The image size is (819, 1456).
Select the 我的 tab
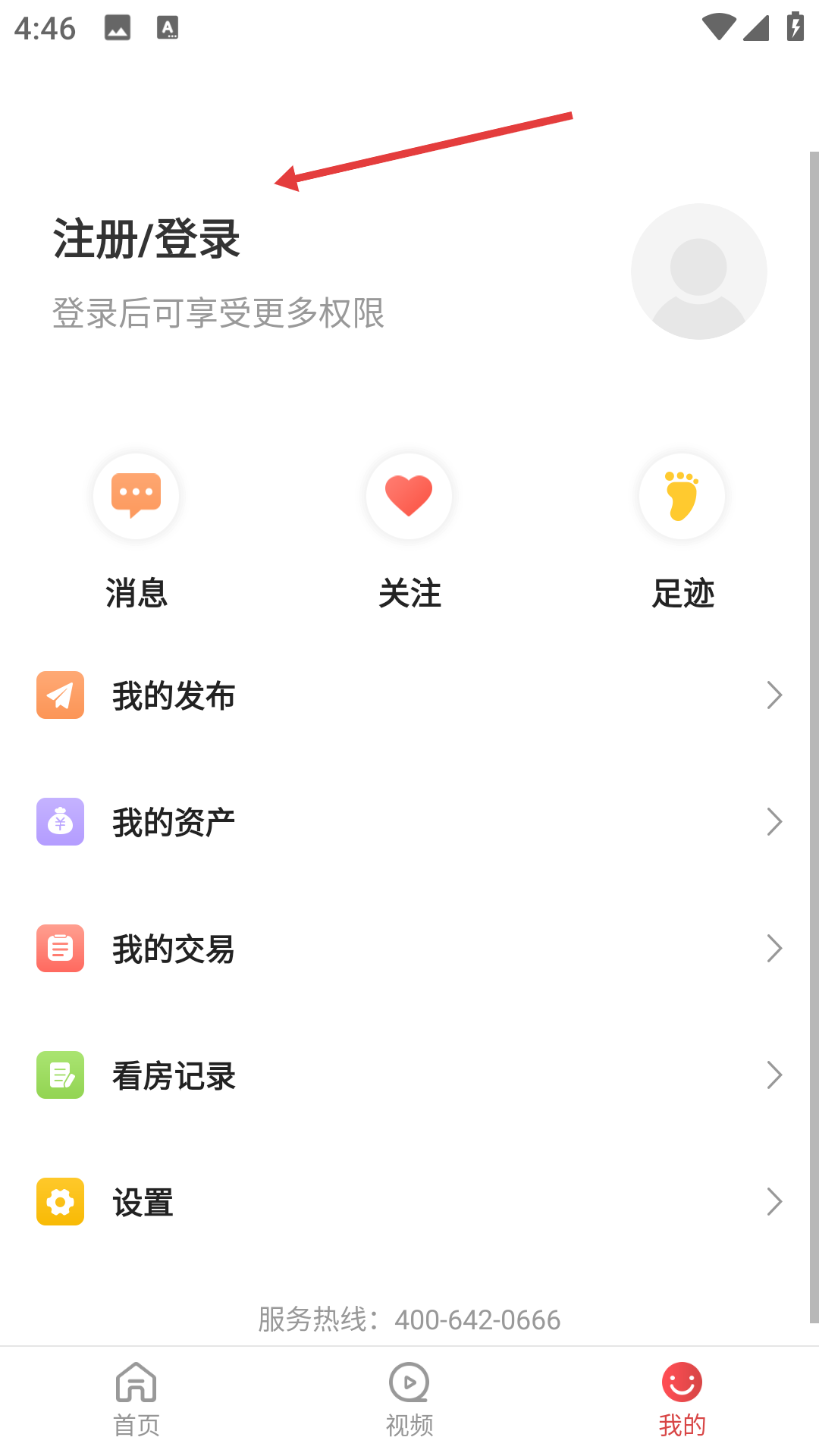pyautogui.click(x=682, y=1401)
